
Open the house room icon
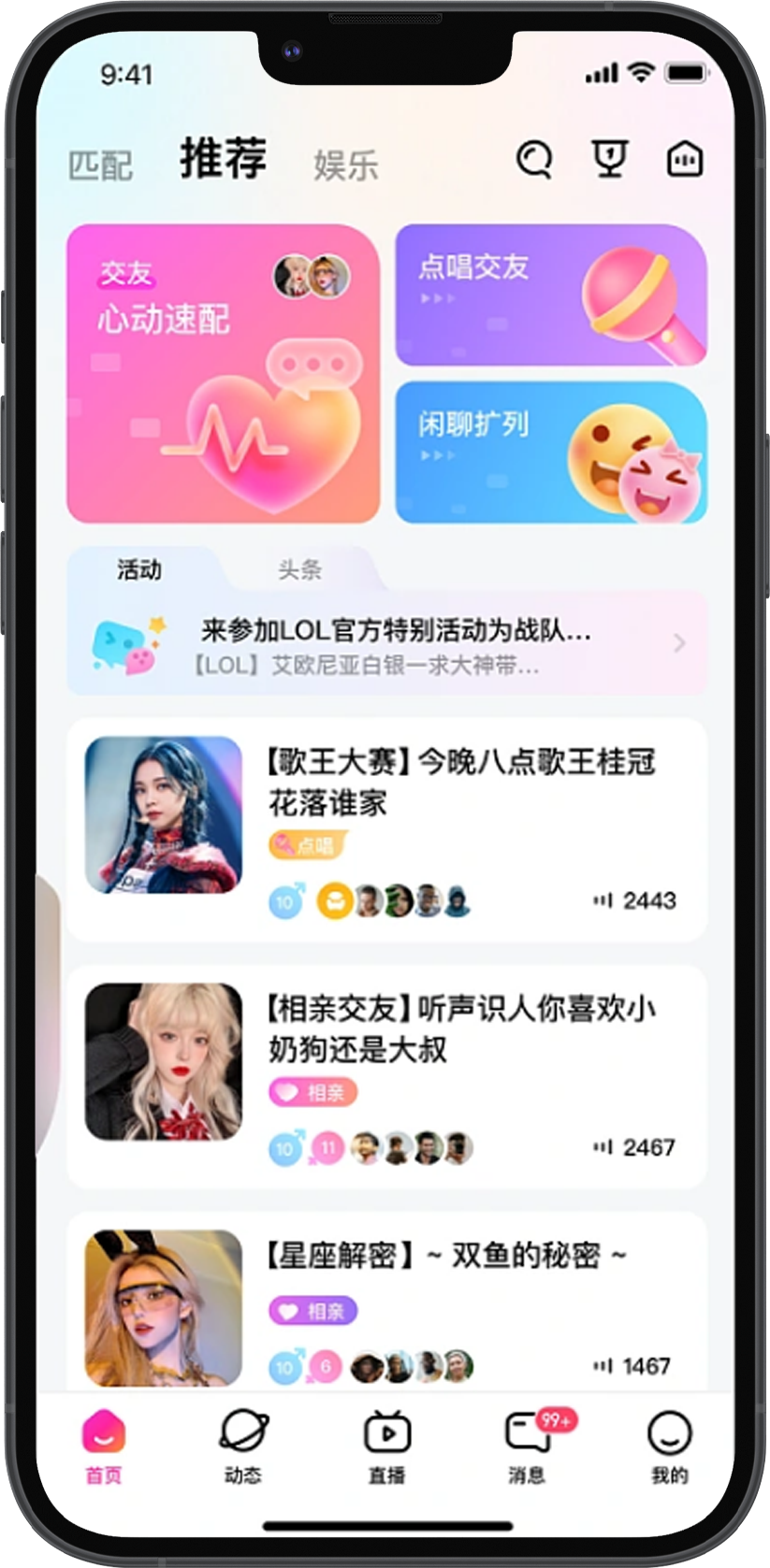(685, 160)
